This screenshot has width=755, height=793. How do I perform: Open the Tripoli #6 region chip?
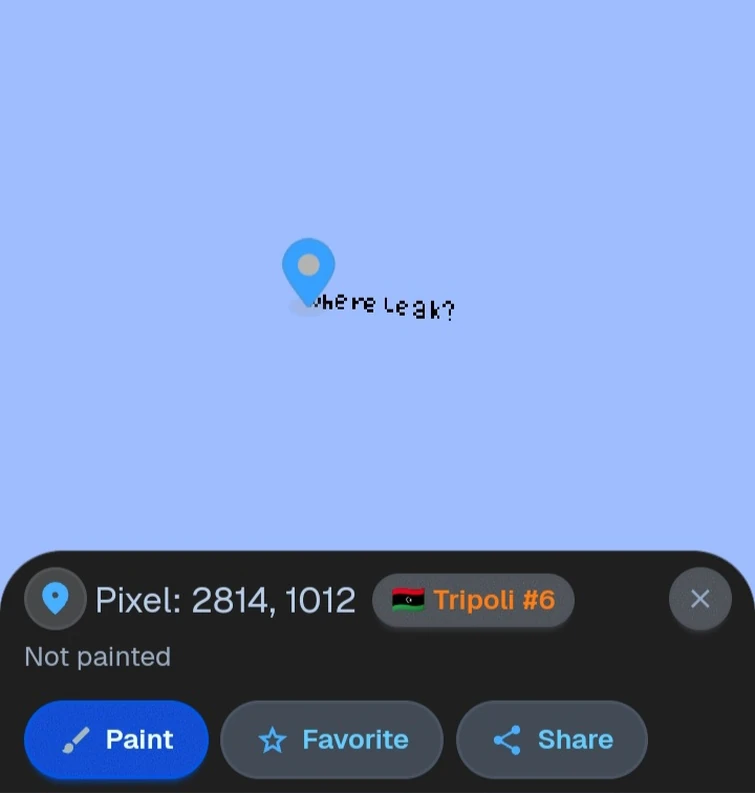[x=473, y=600]
